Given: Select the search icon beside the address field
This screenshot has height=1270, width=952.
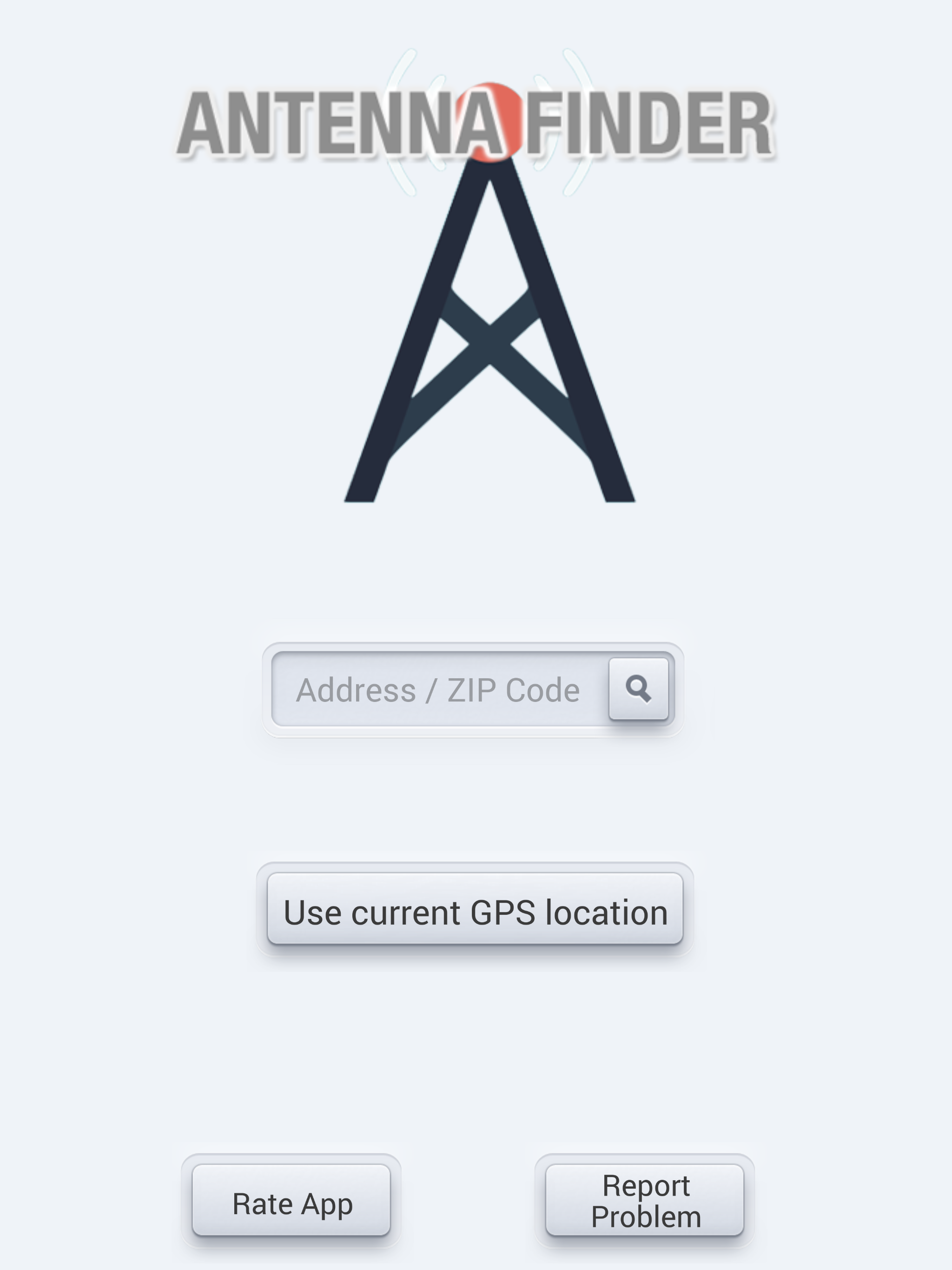Looking at the screenshot, I should 640,691.
